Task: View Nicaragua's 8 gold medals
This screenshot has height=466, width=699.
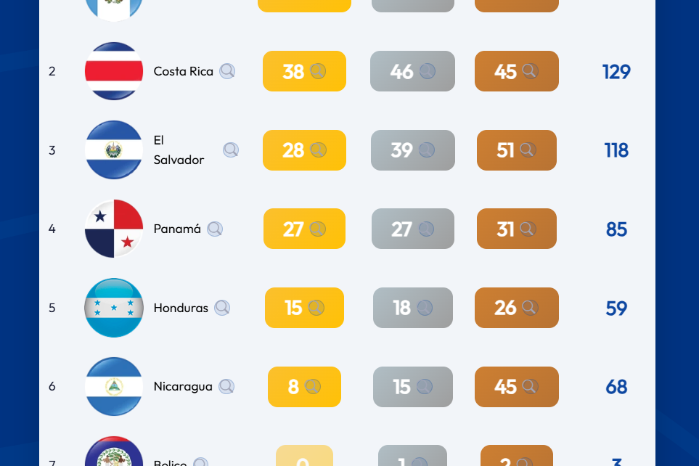Action: click(x=304, y=386)
